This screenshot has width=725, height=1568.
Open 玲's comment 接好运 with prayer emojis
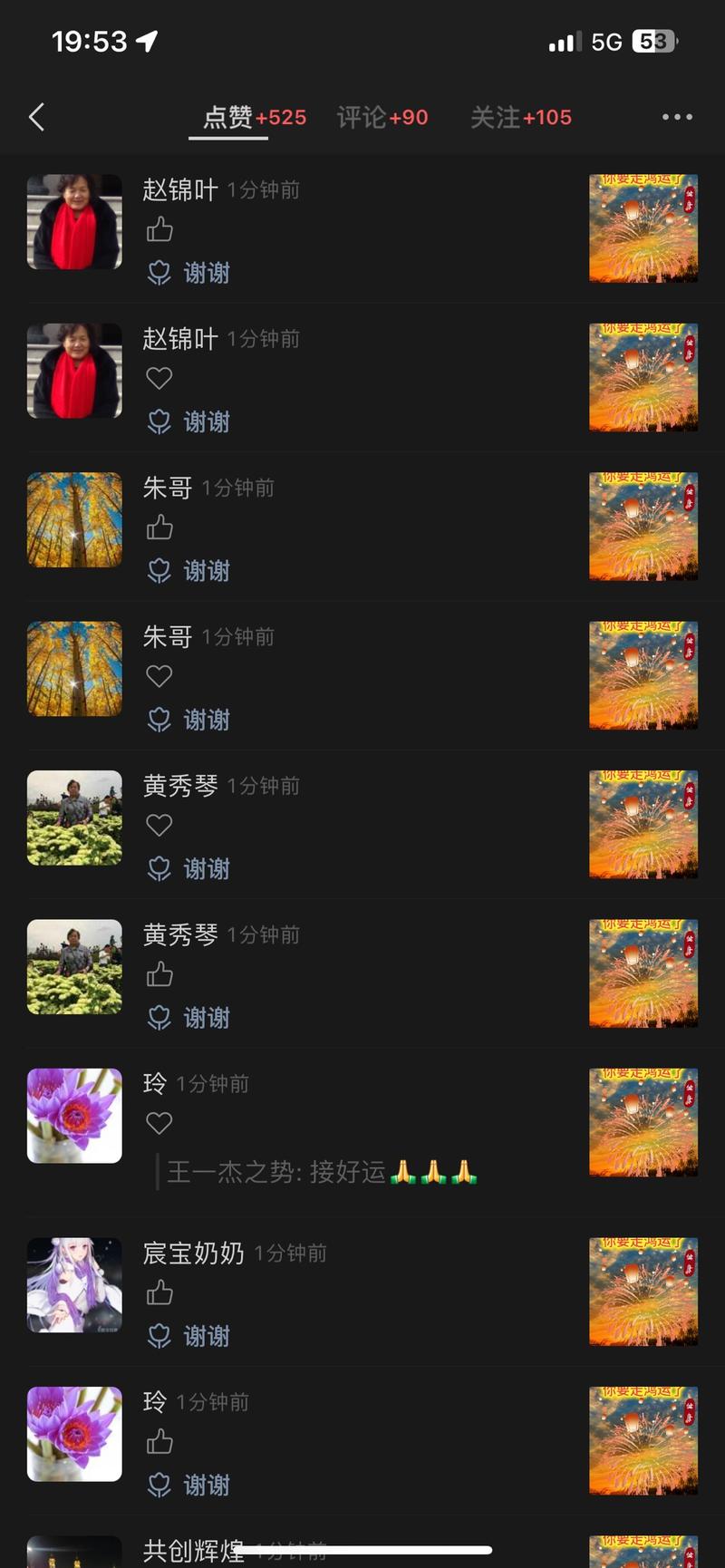317,1172
